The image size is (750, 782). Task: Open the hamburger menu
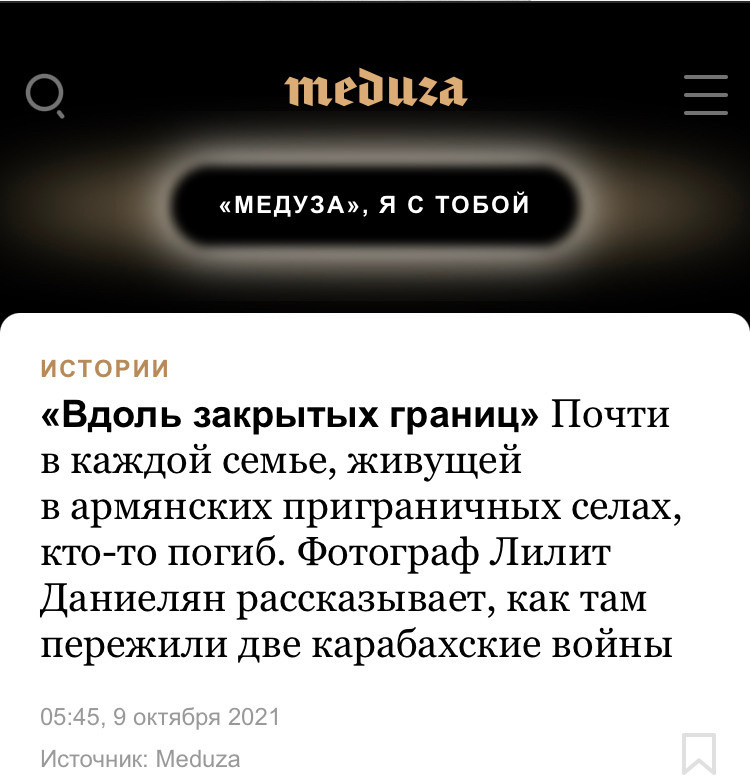click(x=705, y=95)
